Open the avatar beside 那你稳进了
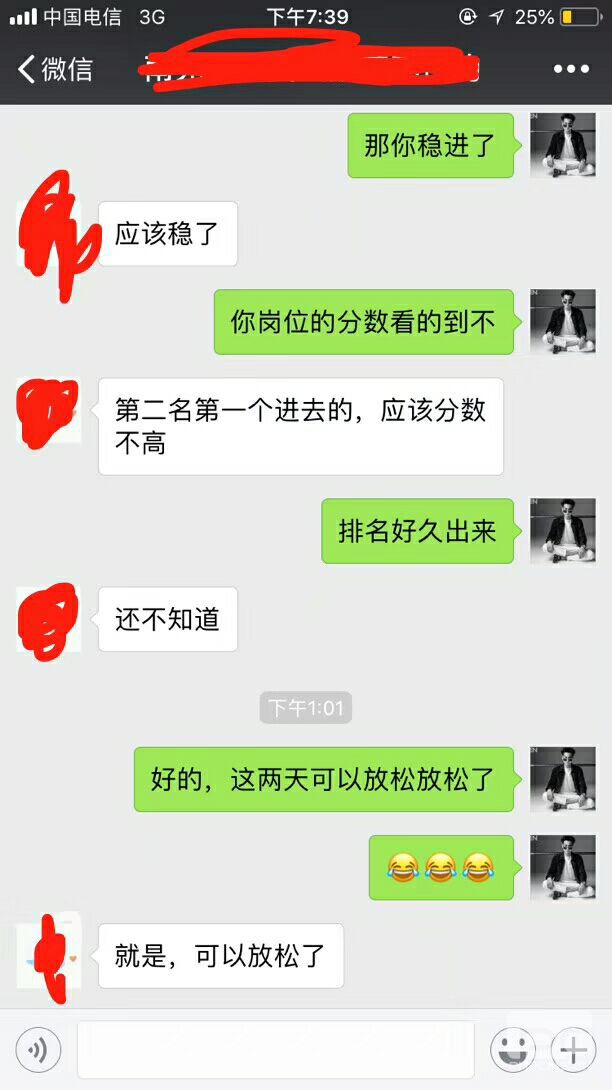 562,146
